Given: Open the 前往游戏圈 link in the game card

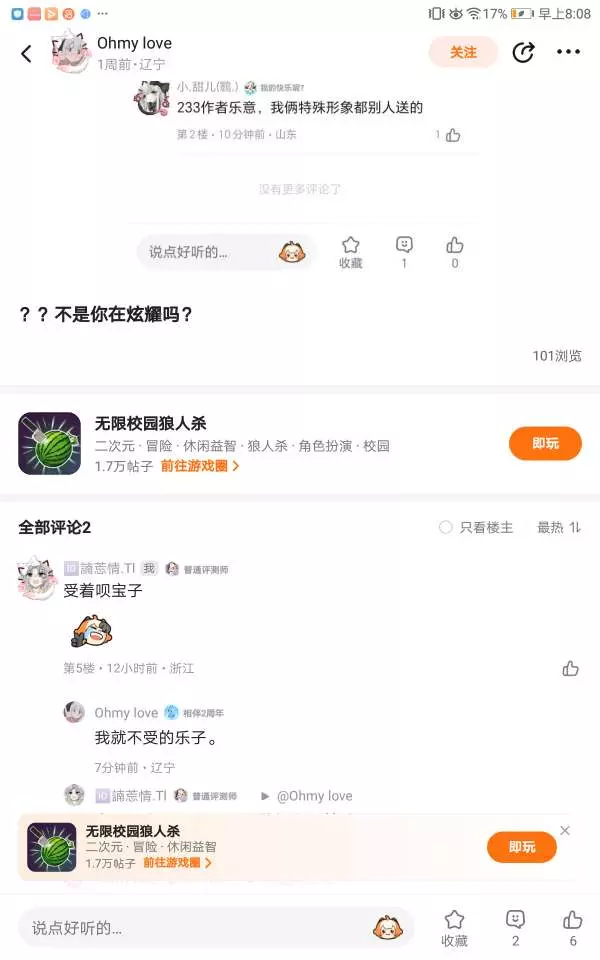Looking at the screenshot, I should point(200,466).
